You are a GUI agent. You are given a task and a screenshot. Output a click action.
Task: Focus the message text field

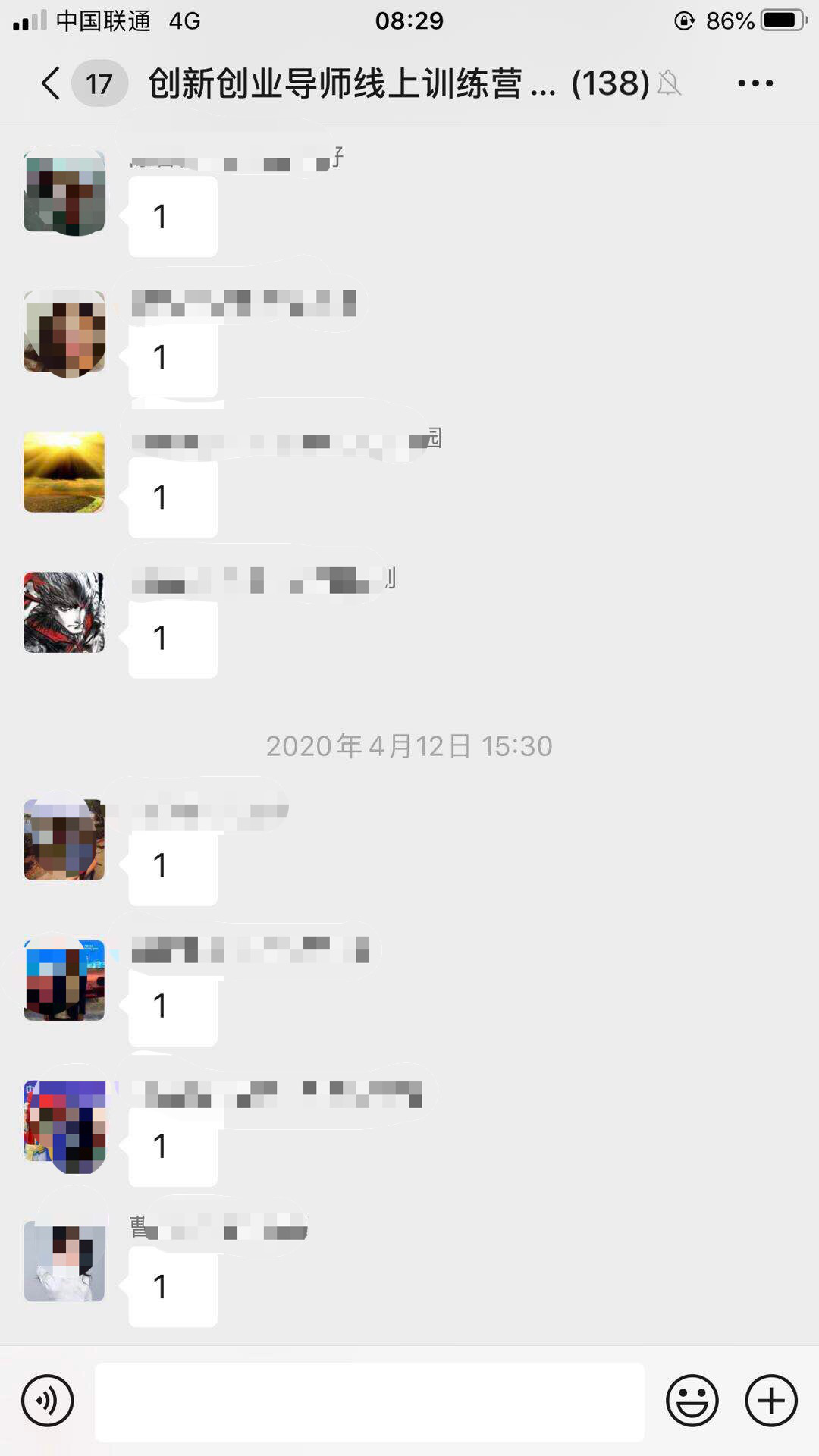point(369,1401)
